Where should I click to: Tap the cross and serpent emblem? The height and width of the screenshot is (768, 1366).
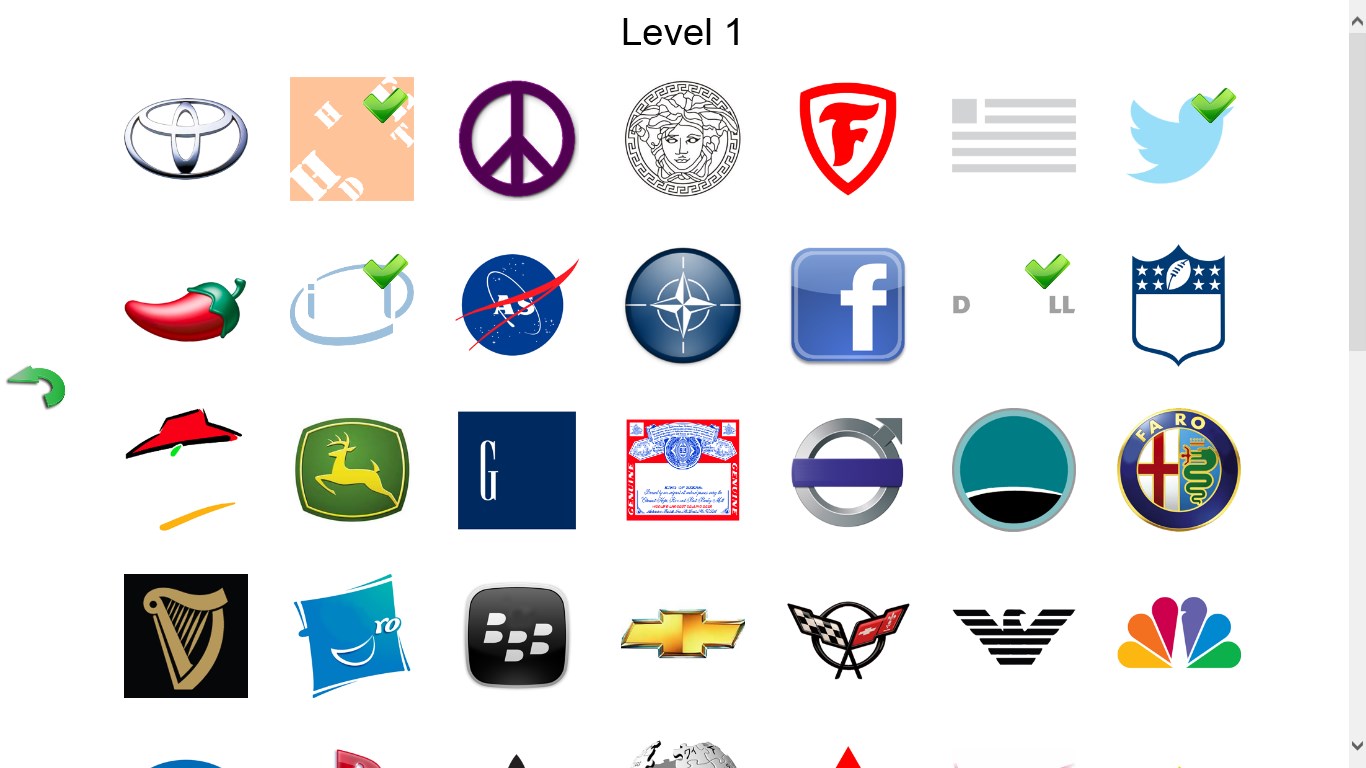coord(1178,470)
